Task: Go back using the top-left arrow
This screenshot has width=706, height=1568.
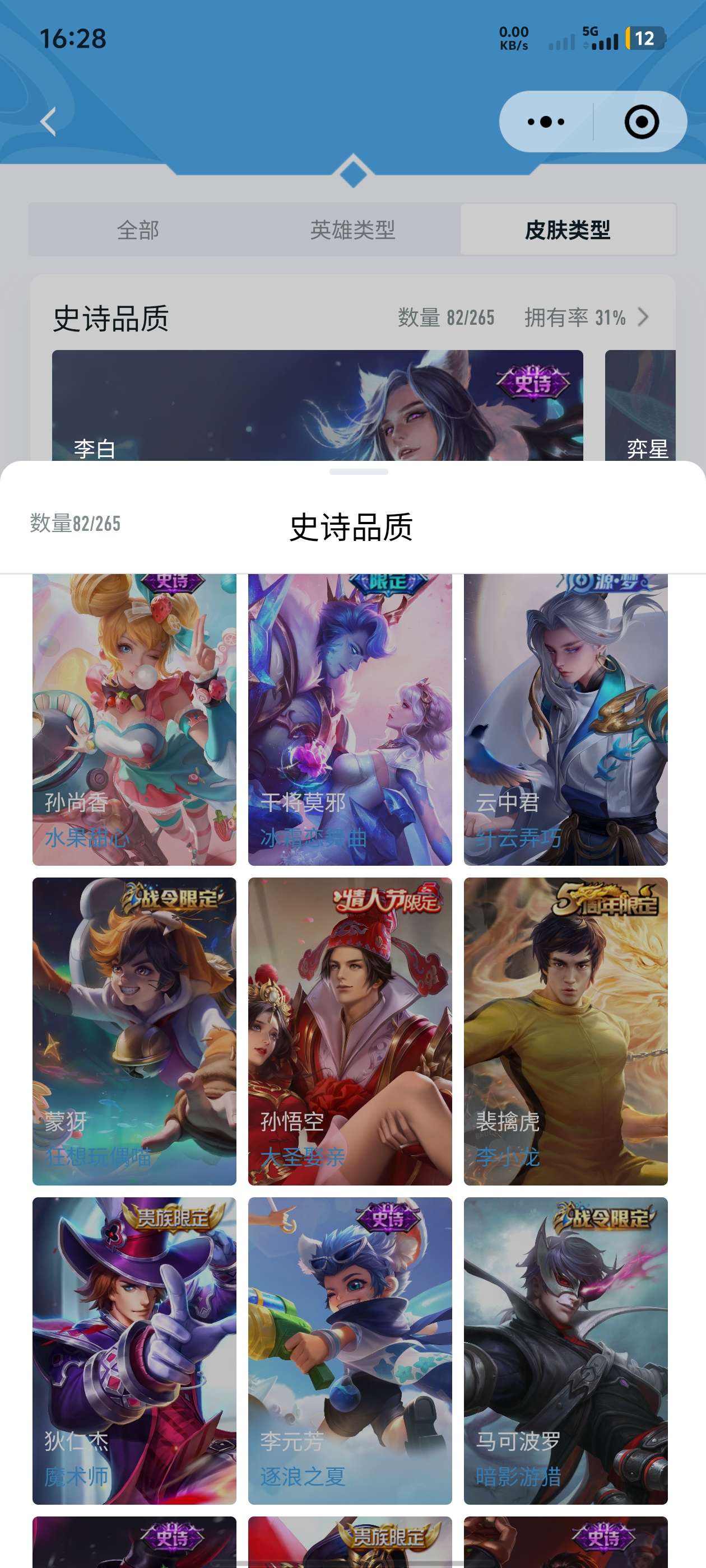Action: [x=49, y=122]
